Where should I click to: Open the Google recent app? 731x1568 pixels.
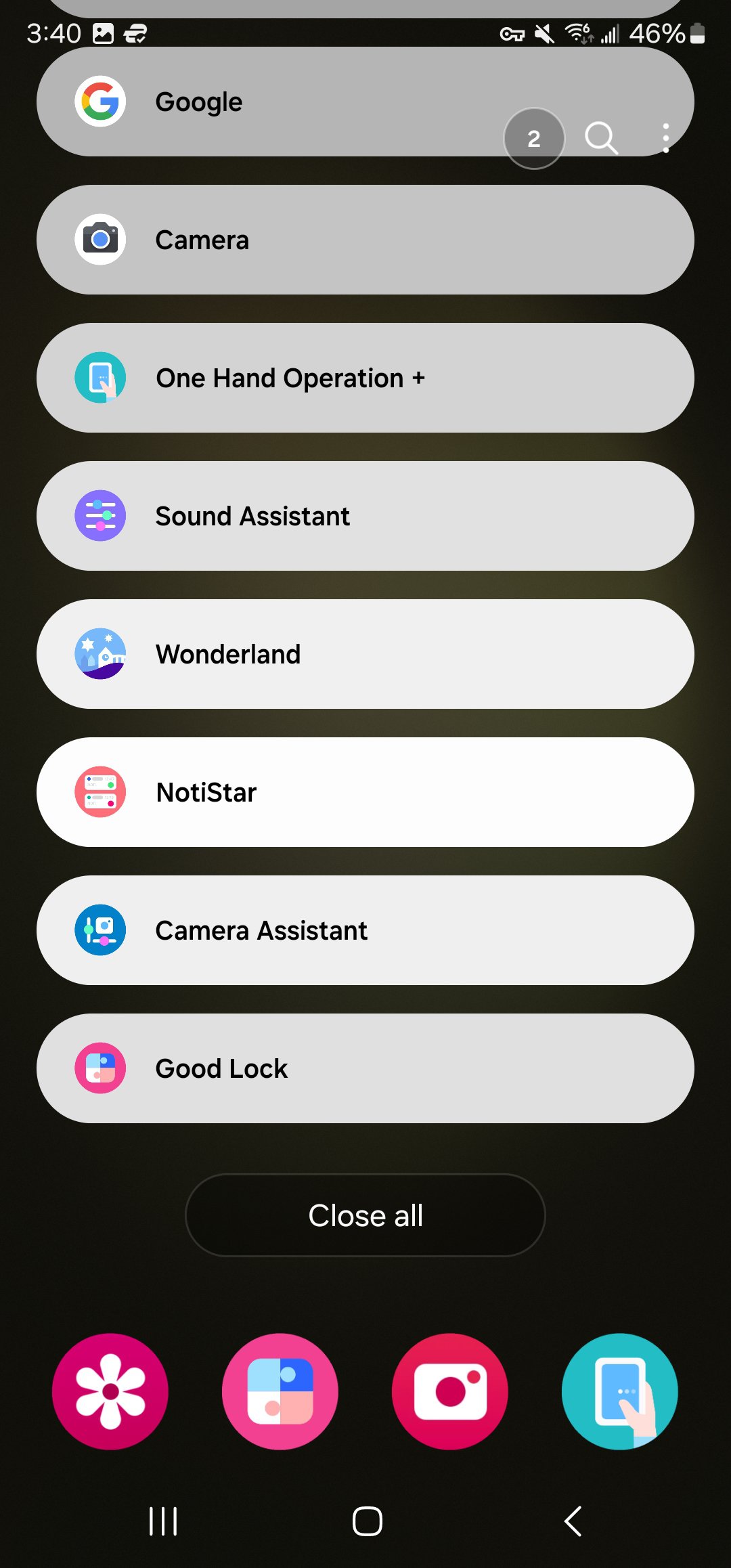[x=271, y=102]
